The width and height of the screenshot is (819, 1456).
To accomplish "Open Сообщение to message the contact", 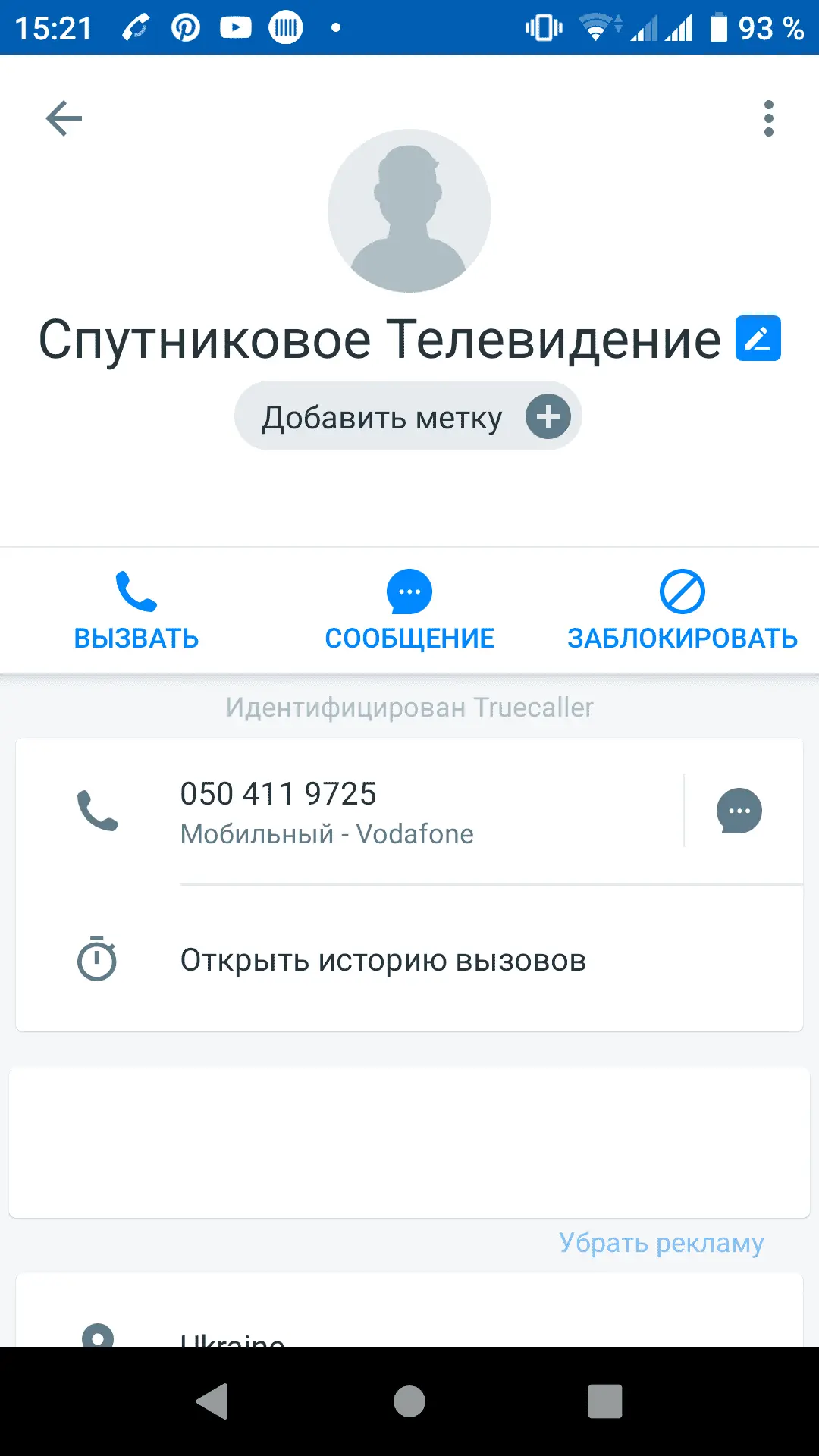I will 409,610.
